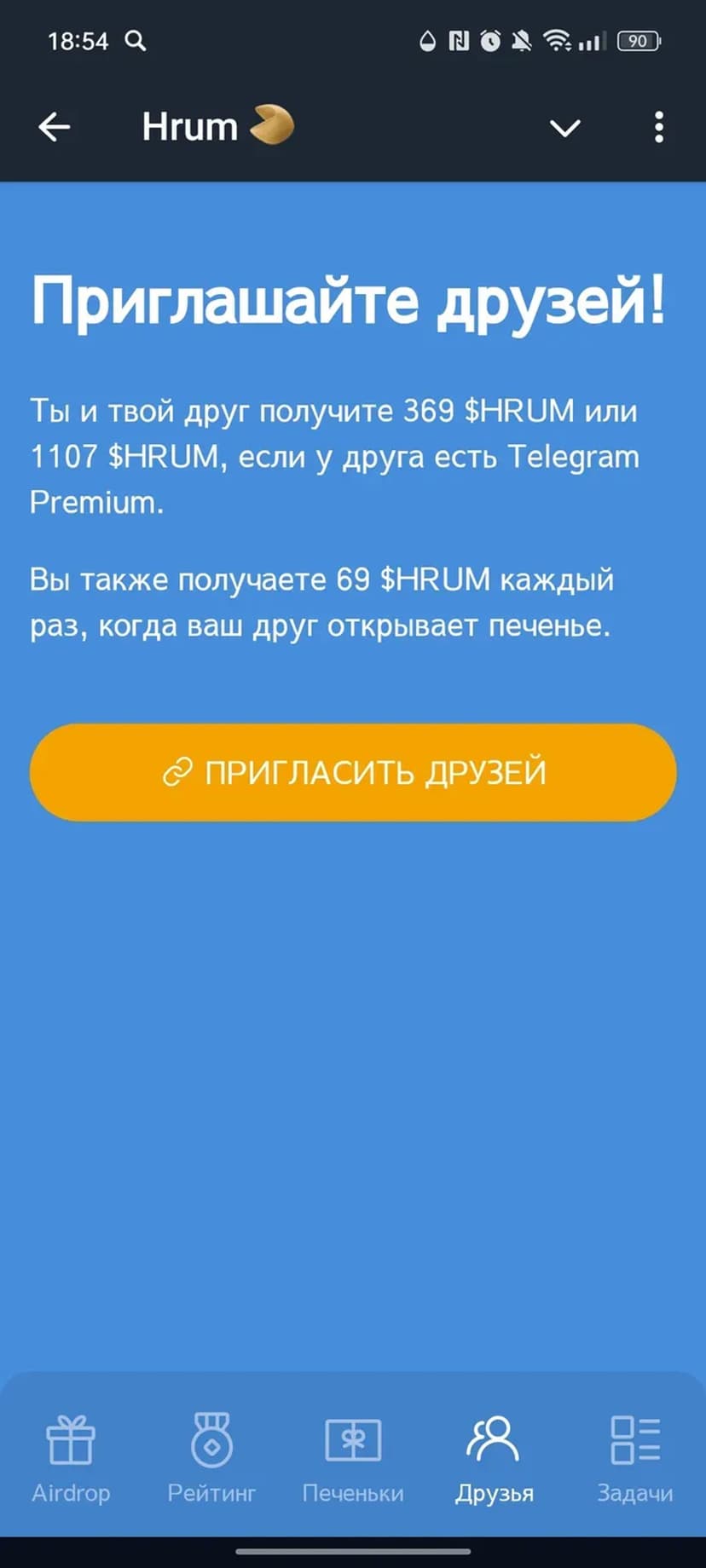Open the Рейтинг tab
Screen dimensions: 706x1568
pyautogui.click(x=211, y=1457)
